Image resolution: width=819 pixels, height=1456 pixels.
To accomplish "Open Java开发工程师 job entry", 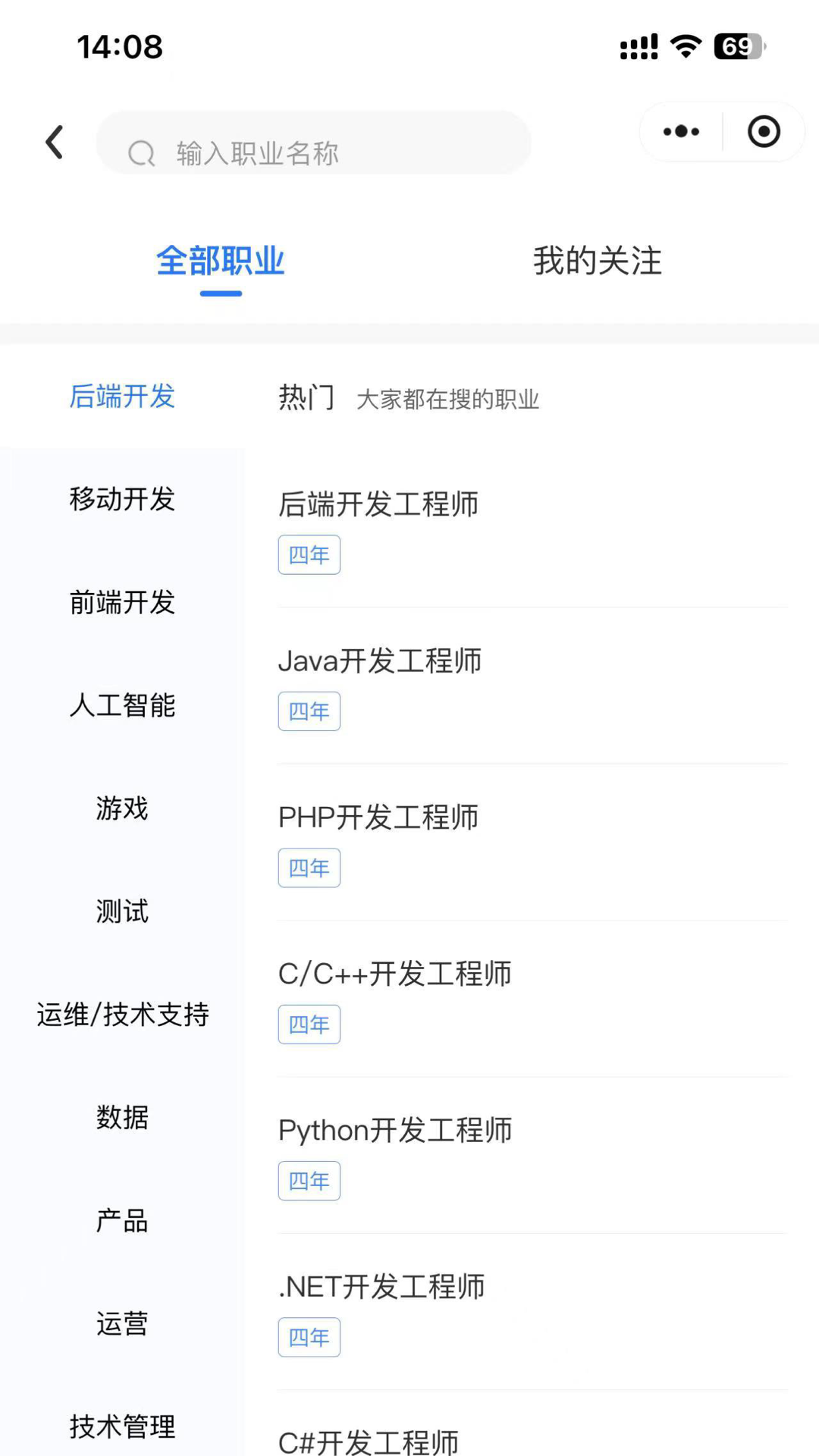I will (x=380, y=661).
